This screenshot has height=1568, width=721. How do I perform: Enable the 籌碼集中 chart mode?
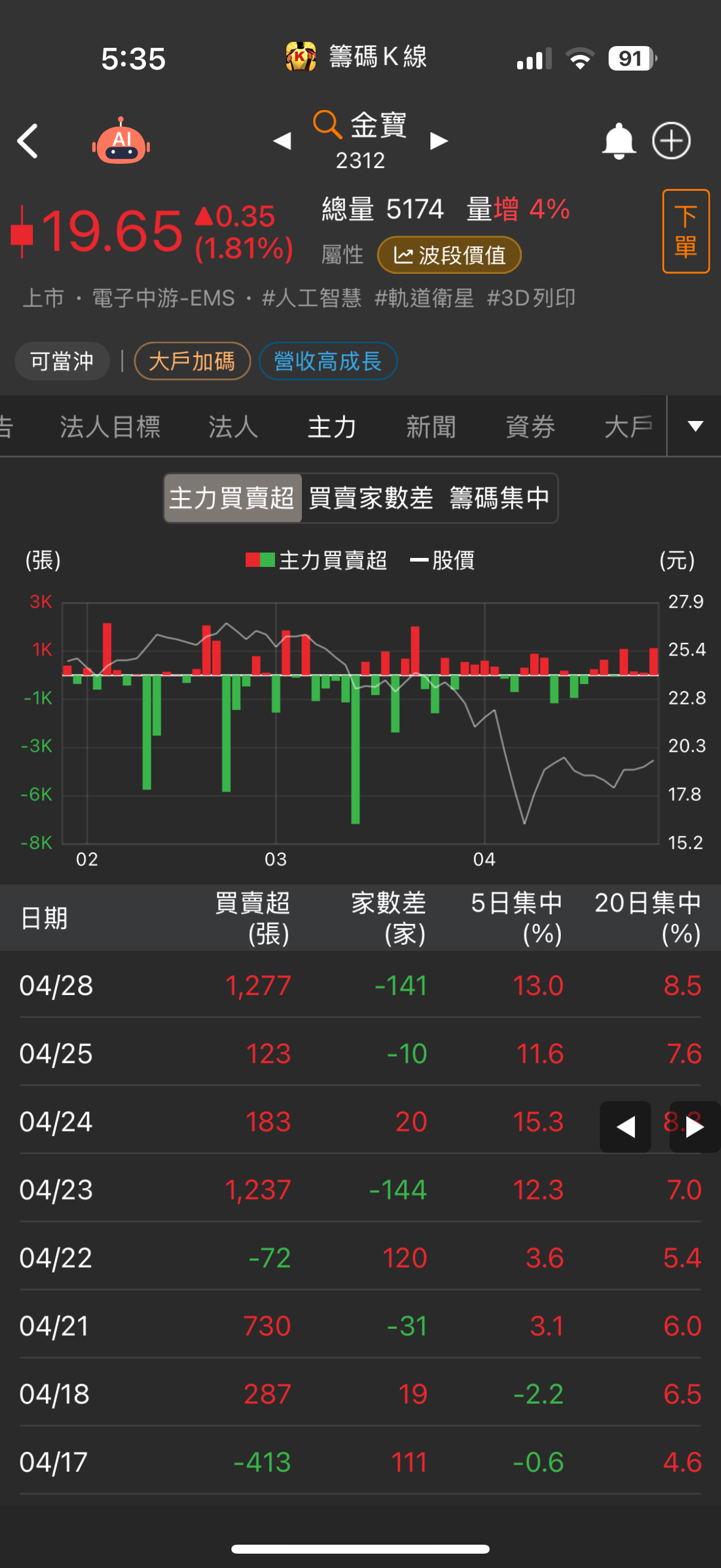click(500, 498)
